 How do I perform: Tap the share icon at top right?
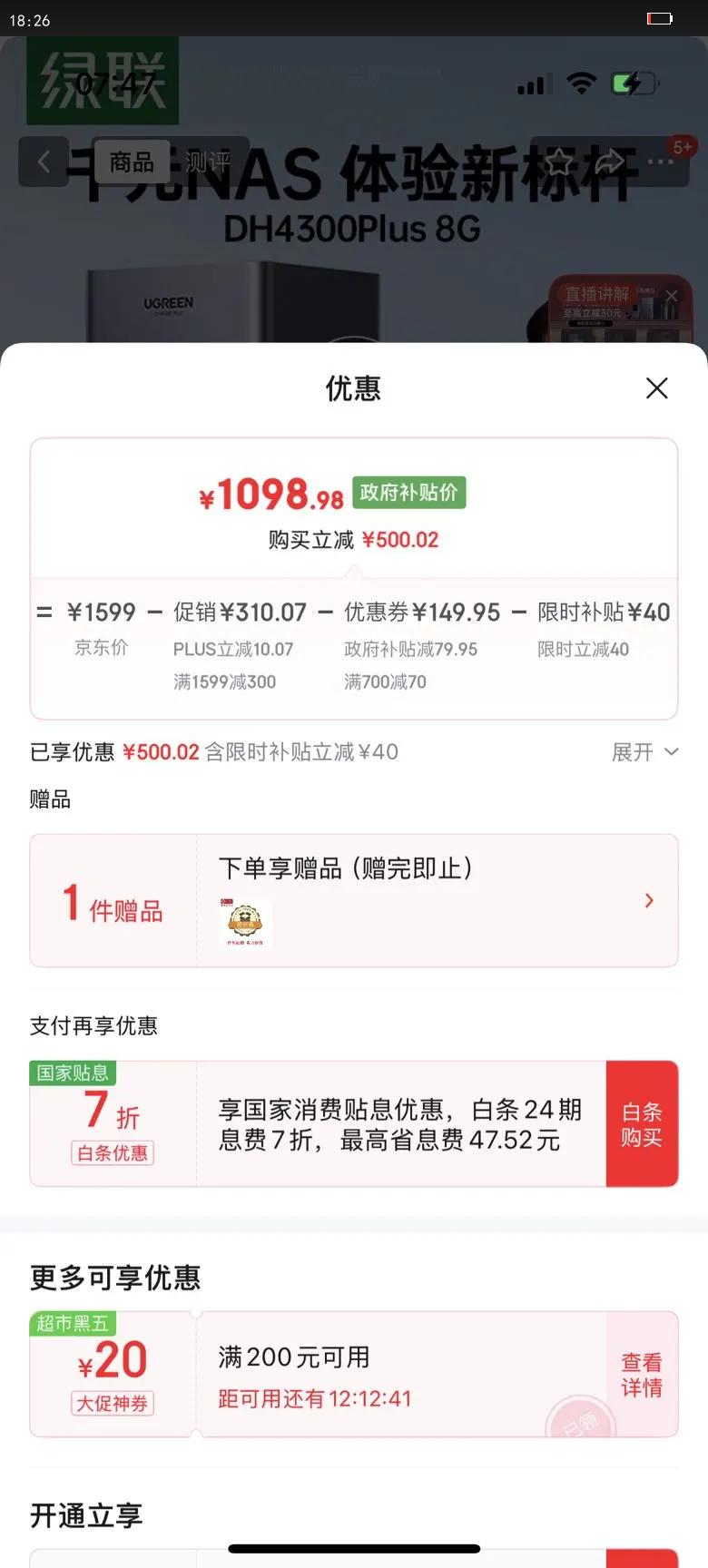(x=609, y=162)
